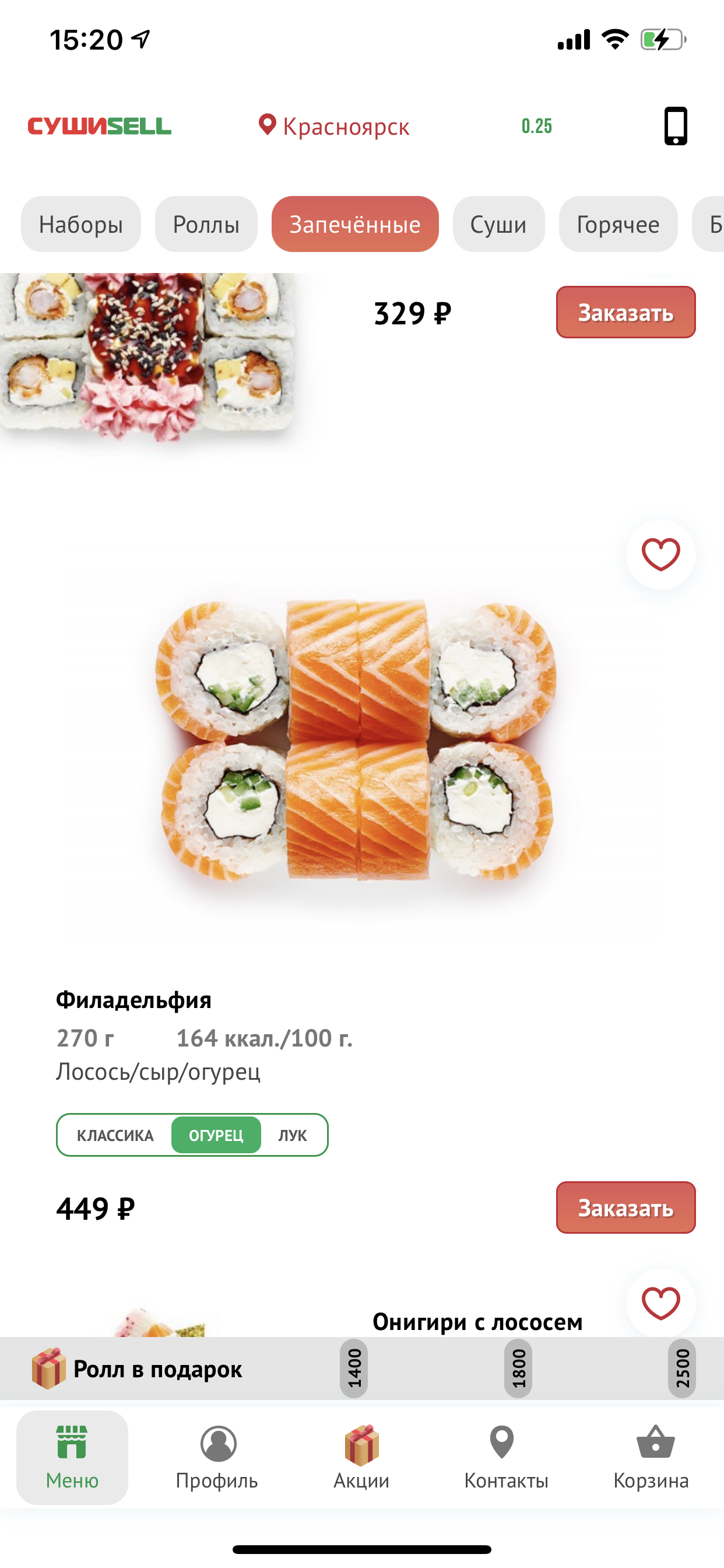Image resolution: width=724 pixels, height=1568 pixels.
Task: Order Филадельфия for 449 ₽
Action: [x=625, y=1207]
